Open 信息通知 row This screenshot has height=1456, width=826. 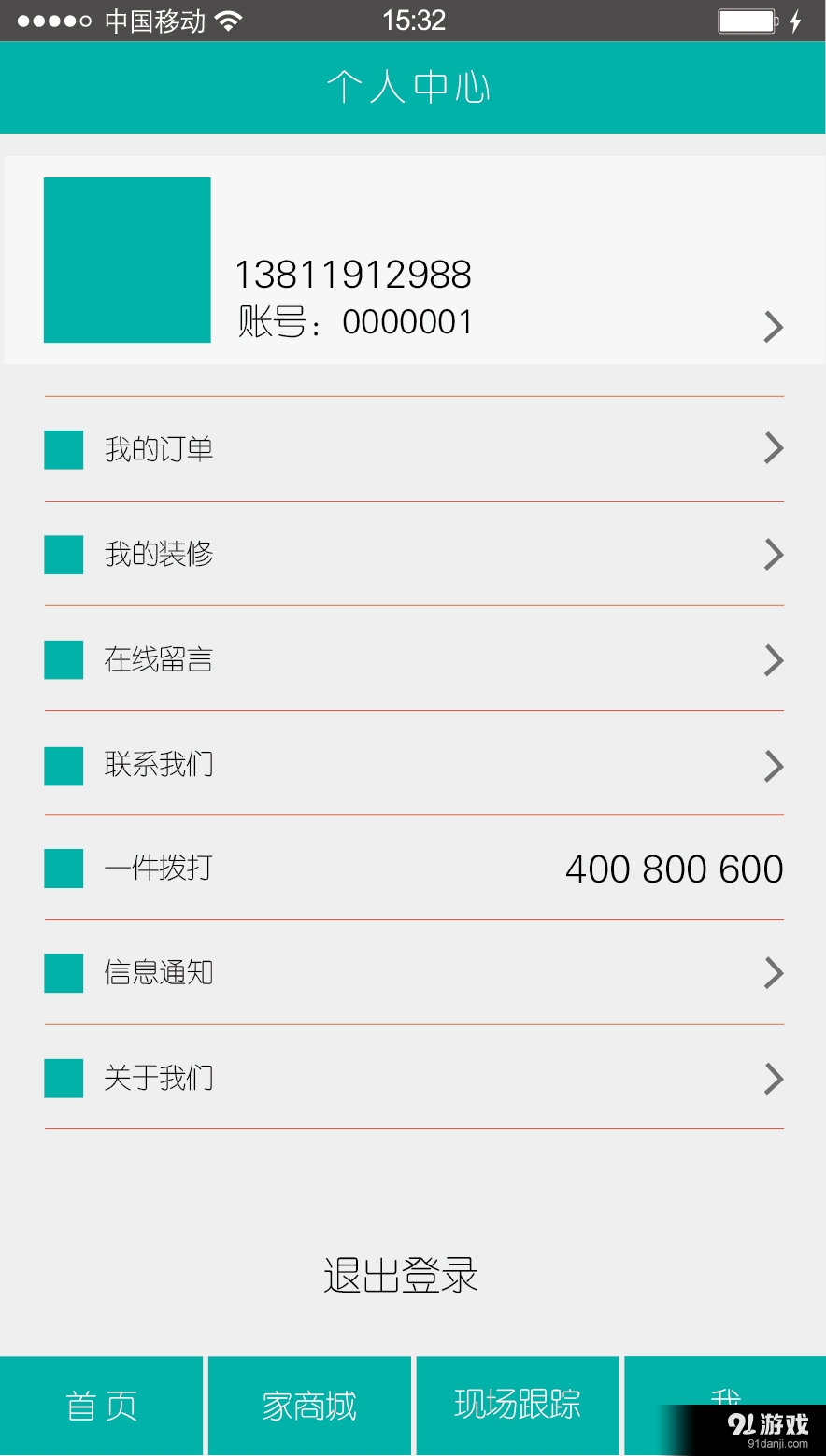[414, 973]
